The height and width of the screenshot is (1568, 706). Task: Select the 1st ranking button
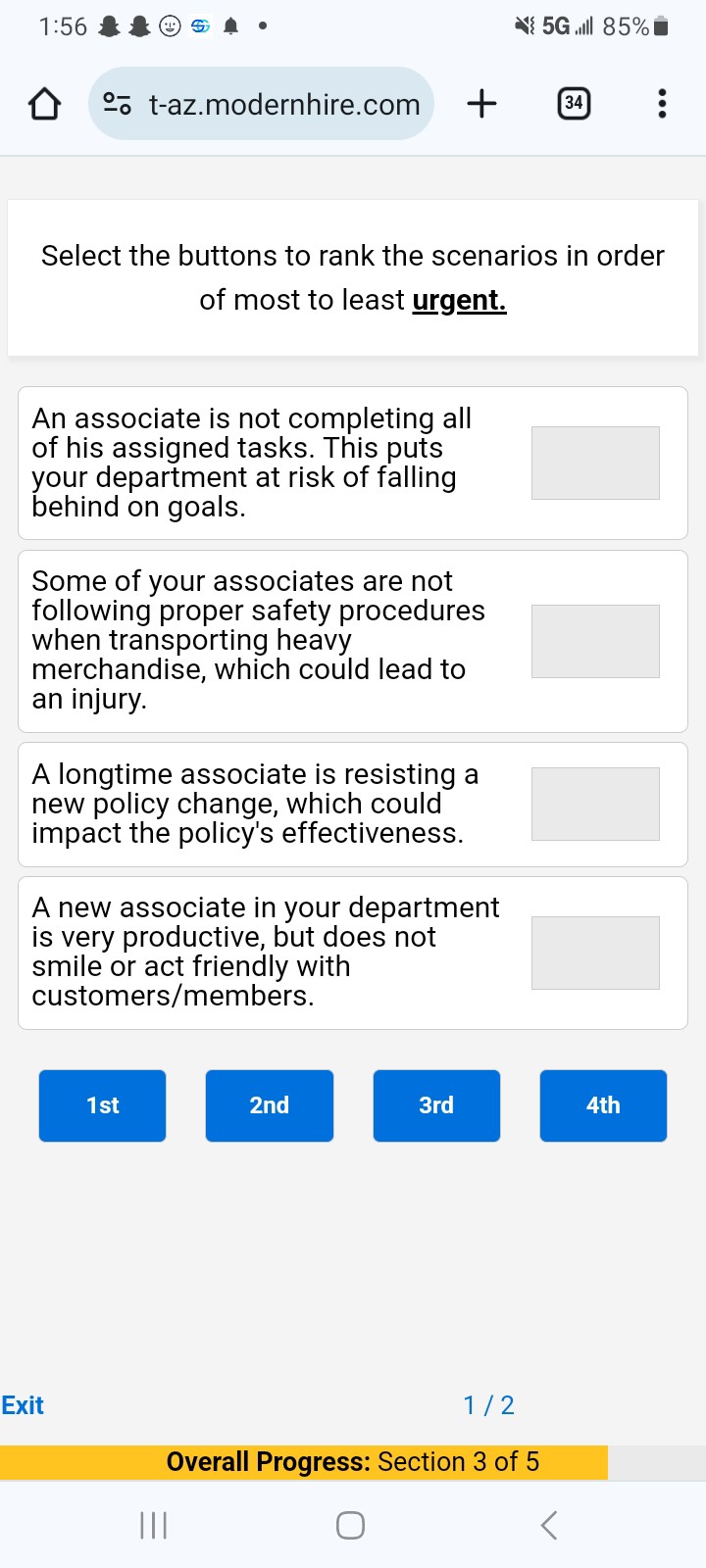(102, 1105)
